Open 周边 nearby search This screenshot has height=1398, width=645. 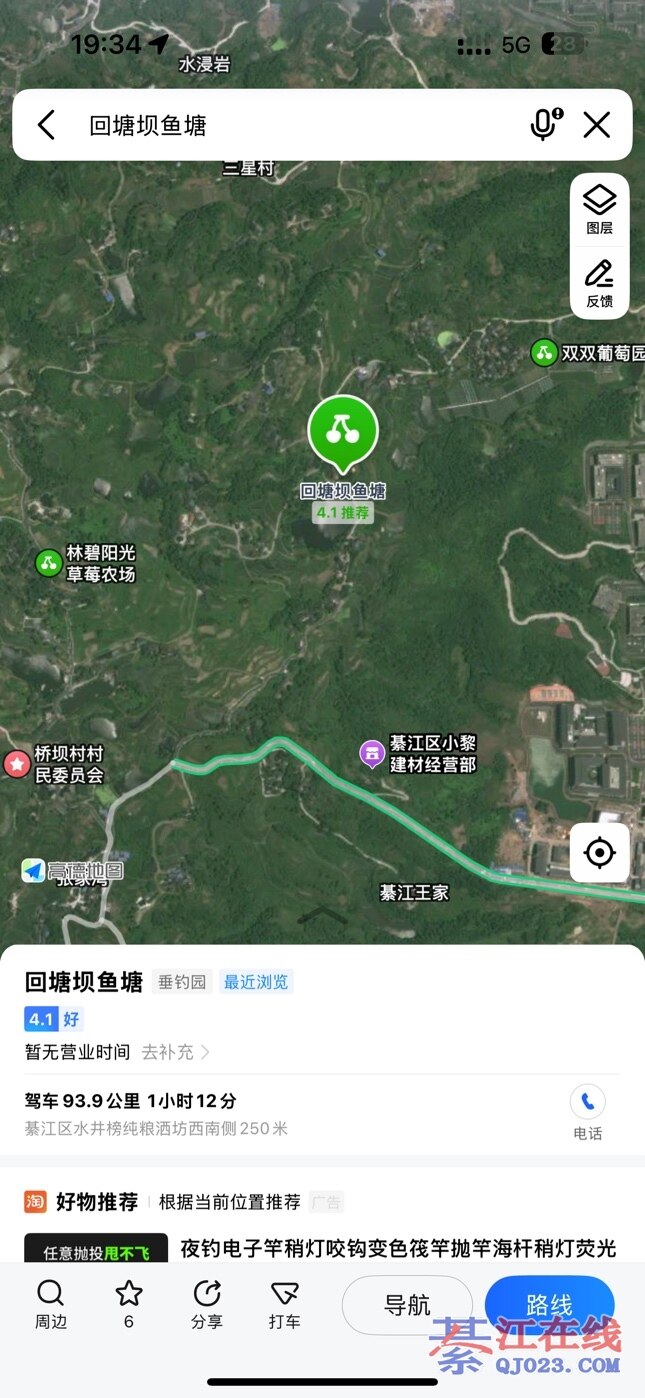click(x=50, y=1303)
